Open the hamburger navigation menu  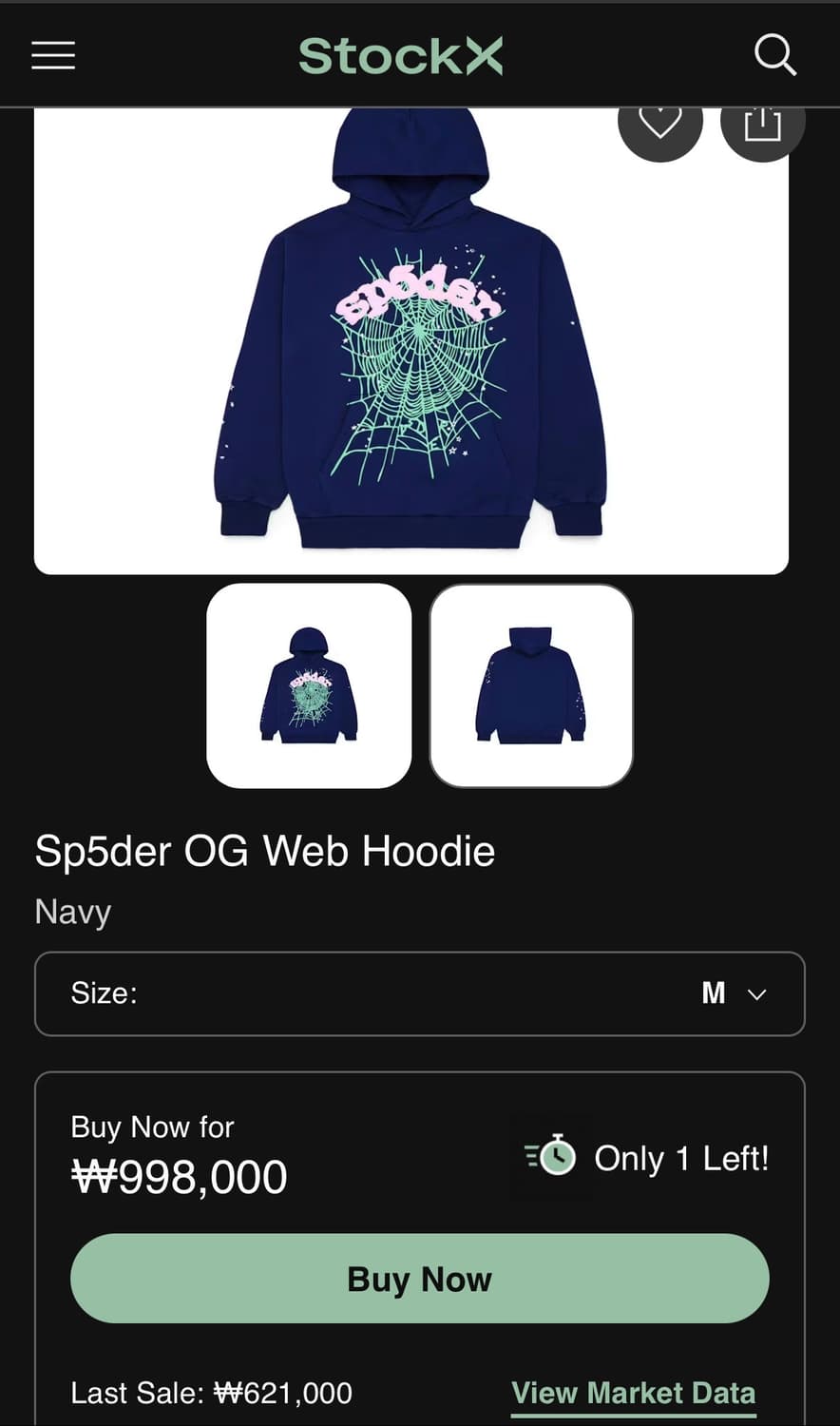point(52,54)
